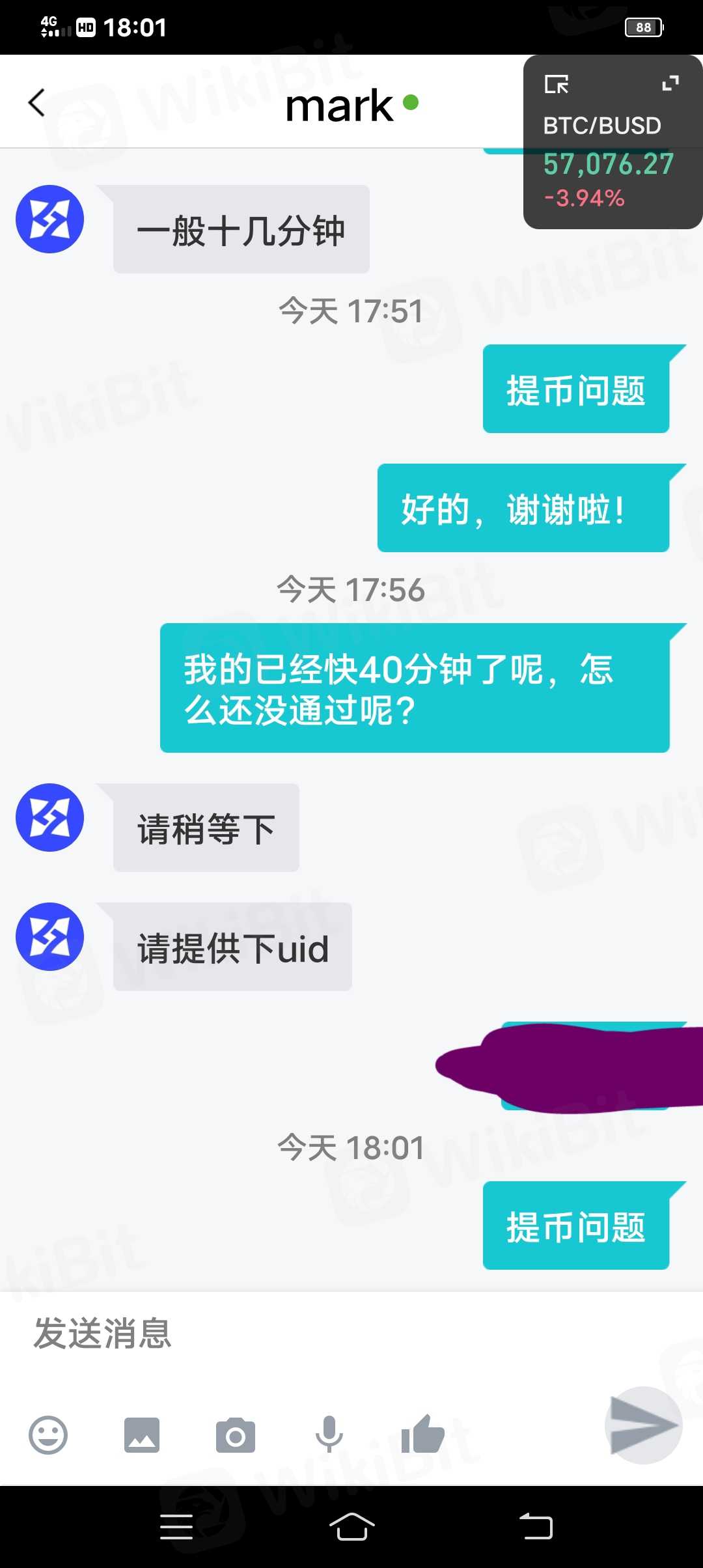Attach an image from gallery
The width and height of the screenshot is (703, 1568).
coord(142,1435)
